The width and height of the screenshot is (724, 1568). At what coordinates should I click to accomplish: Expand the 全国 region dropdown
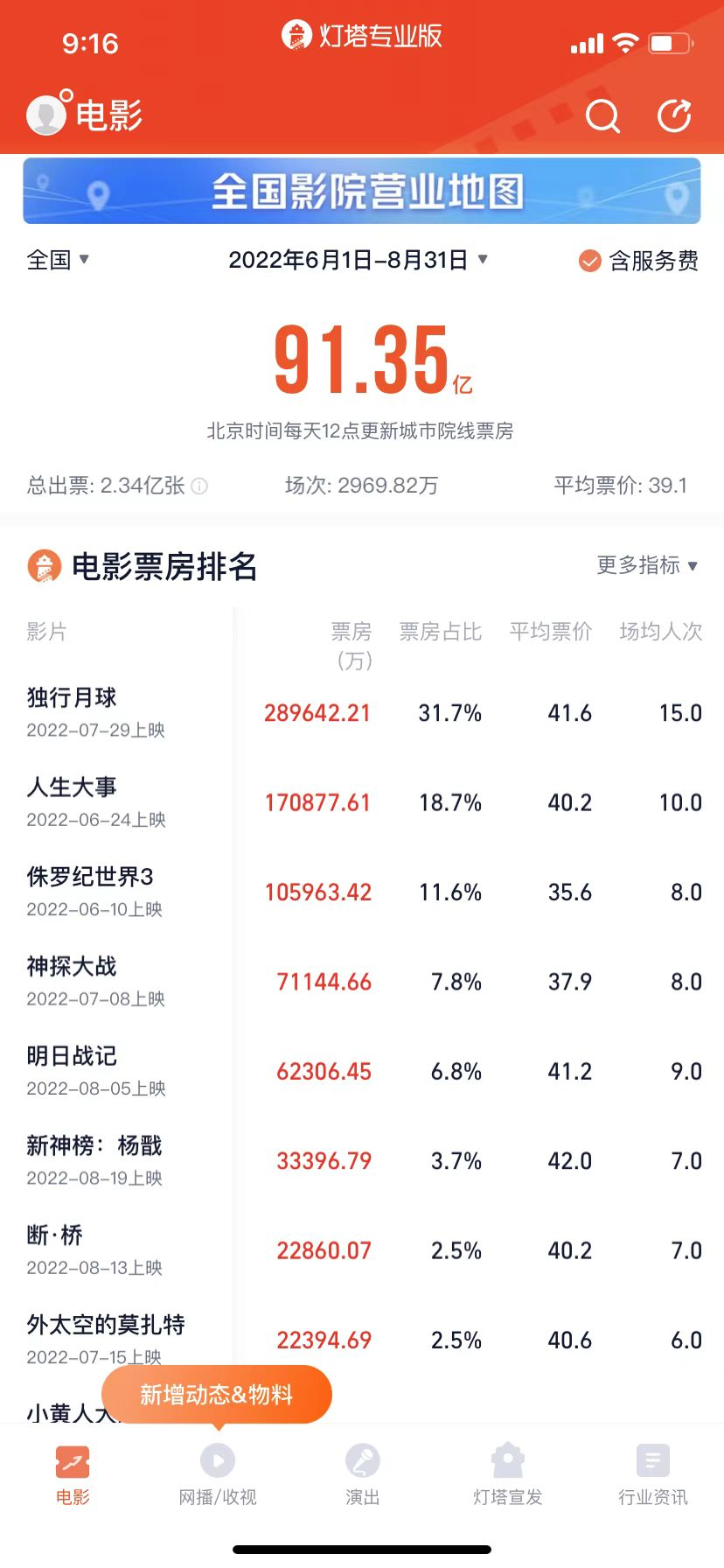coord(59,260)
